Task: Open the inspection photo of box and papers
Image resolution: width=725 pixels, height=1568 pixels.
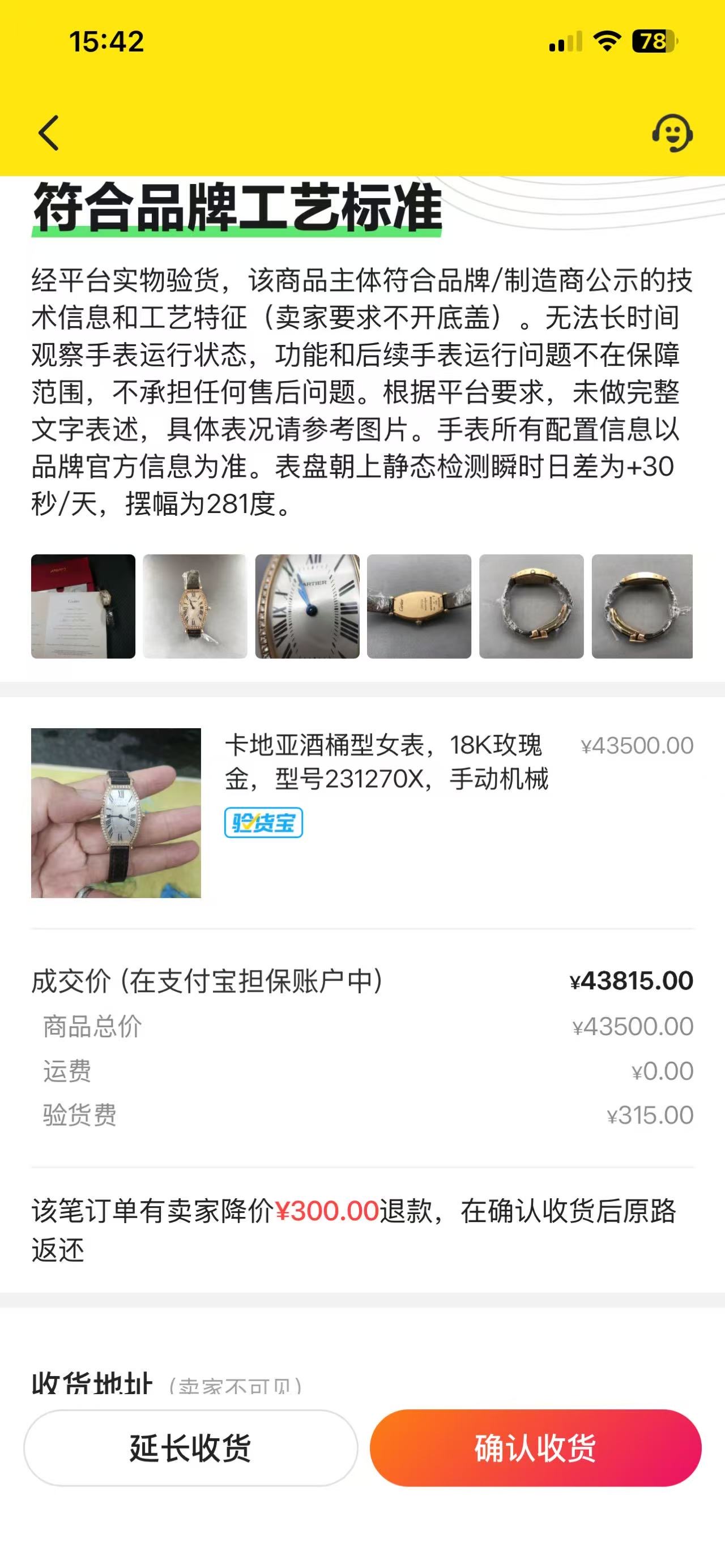Action: click(83, 606)
